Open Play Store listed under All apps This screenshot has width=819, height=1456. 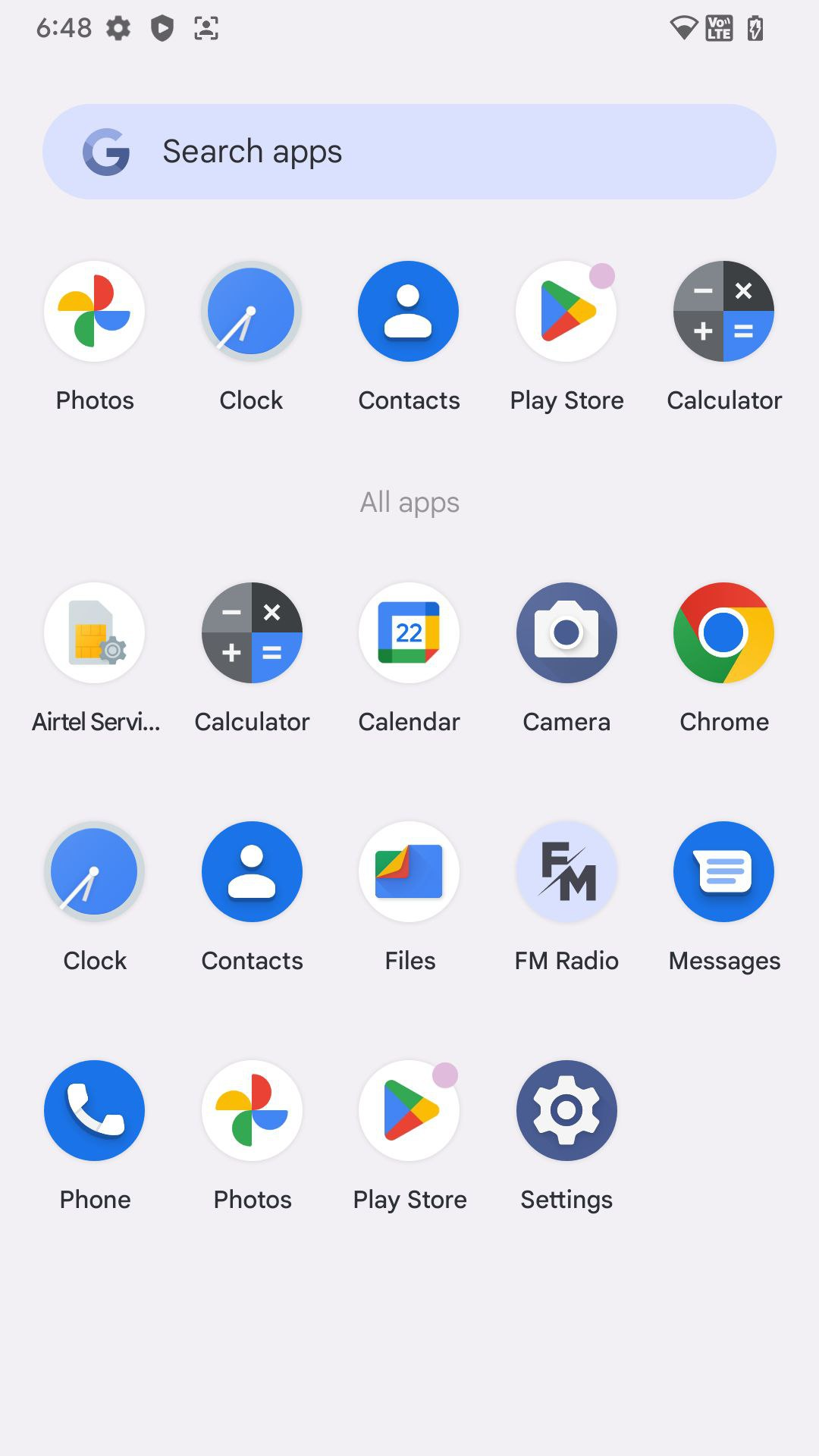pyautogui.click(x=409, y=1111)
